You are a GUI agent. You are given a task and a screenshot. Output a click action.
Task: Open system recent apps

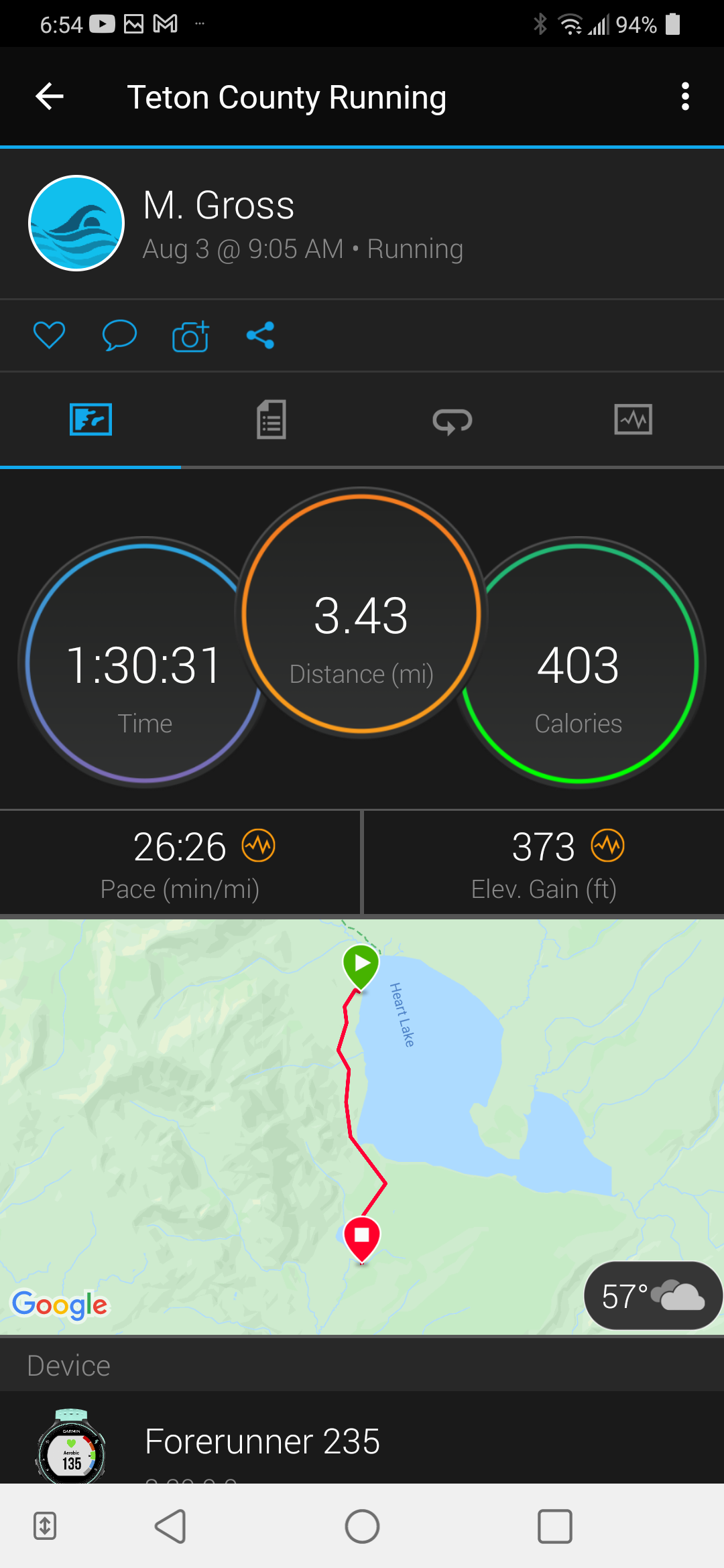coord(554,1526)
